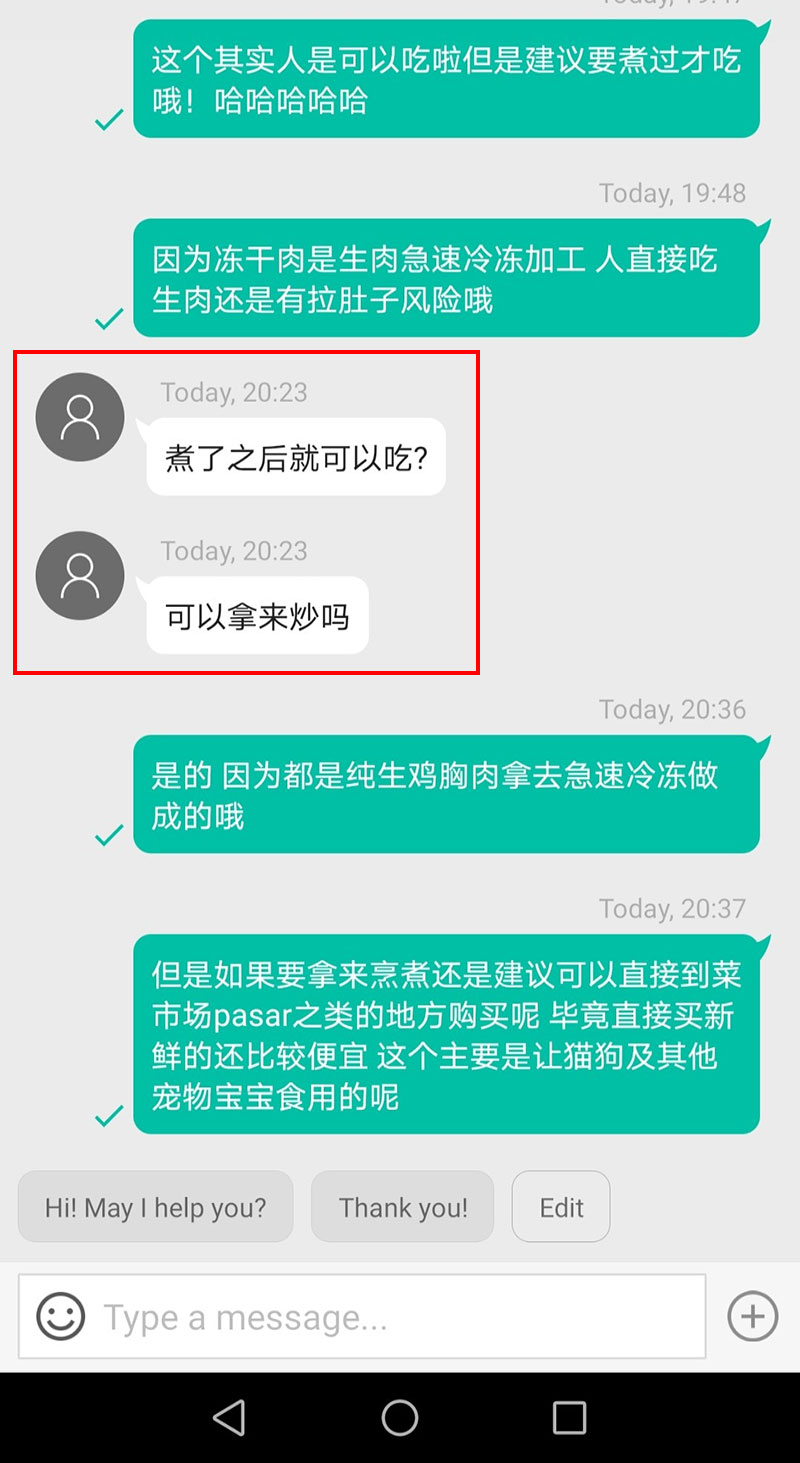Send the 'Hi! May I help you?' quick reply

point(155,1207)
